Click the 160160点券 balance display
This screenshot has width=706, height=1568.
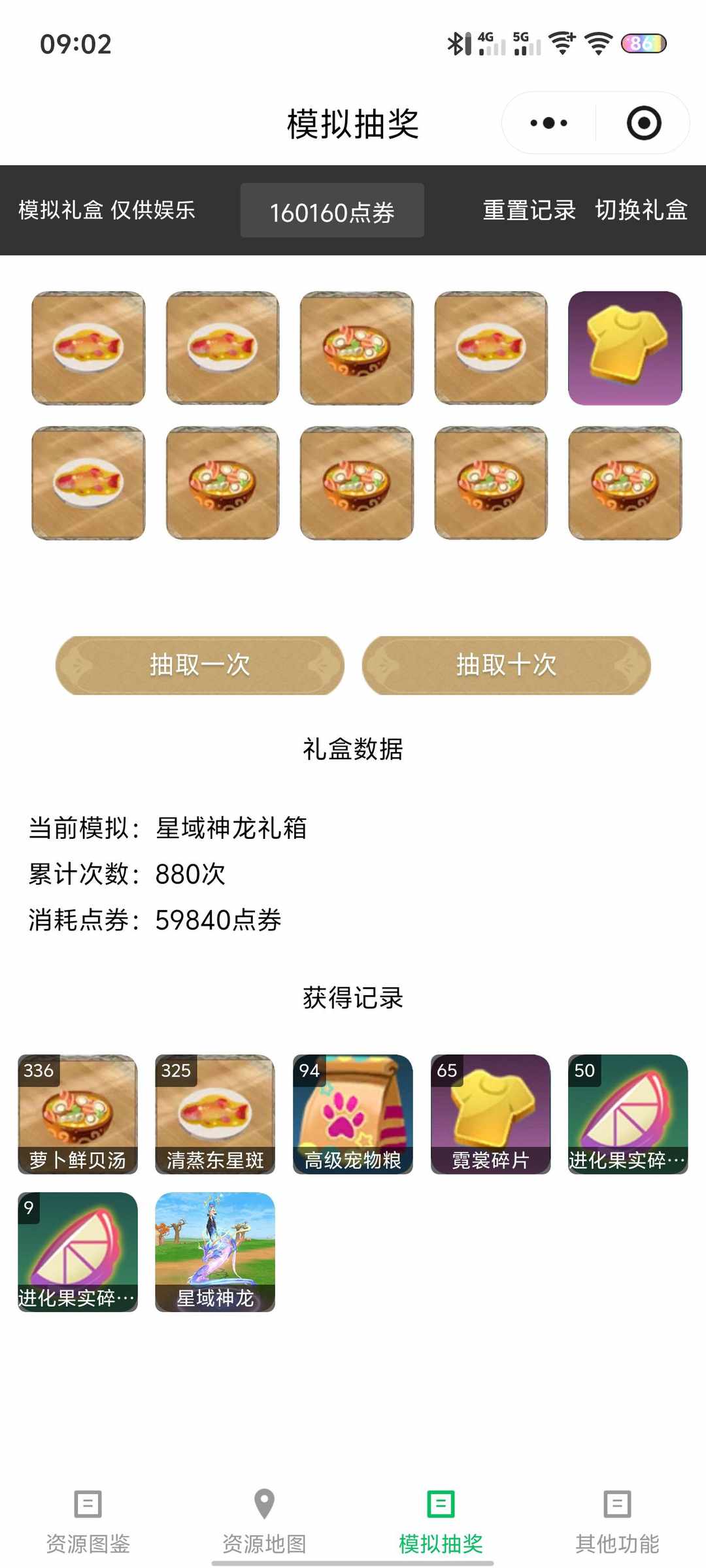click(332, 210)
